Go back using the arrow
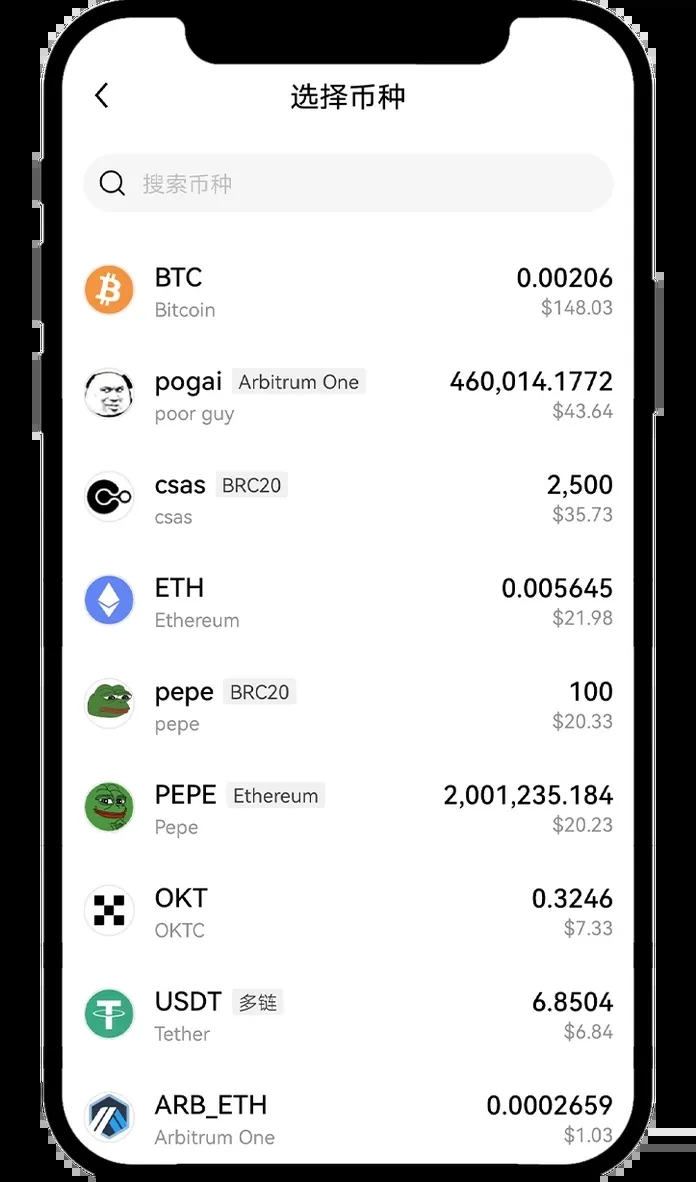The height and width of the screenshot is (1182, 696). (x=102, y=96)
